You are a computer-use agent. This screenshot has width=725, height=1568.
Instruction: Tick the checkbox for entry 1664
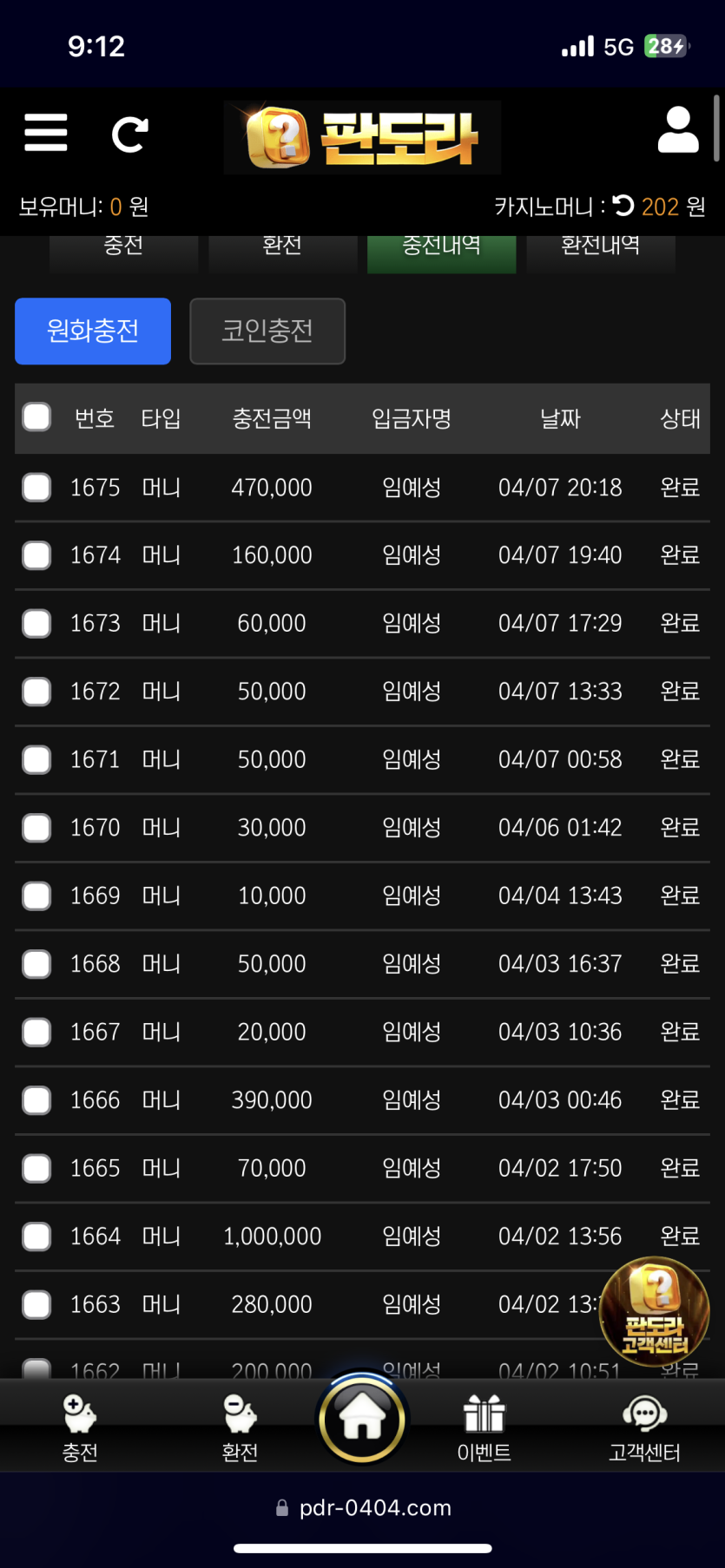click(x=36, y=1237)
